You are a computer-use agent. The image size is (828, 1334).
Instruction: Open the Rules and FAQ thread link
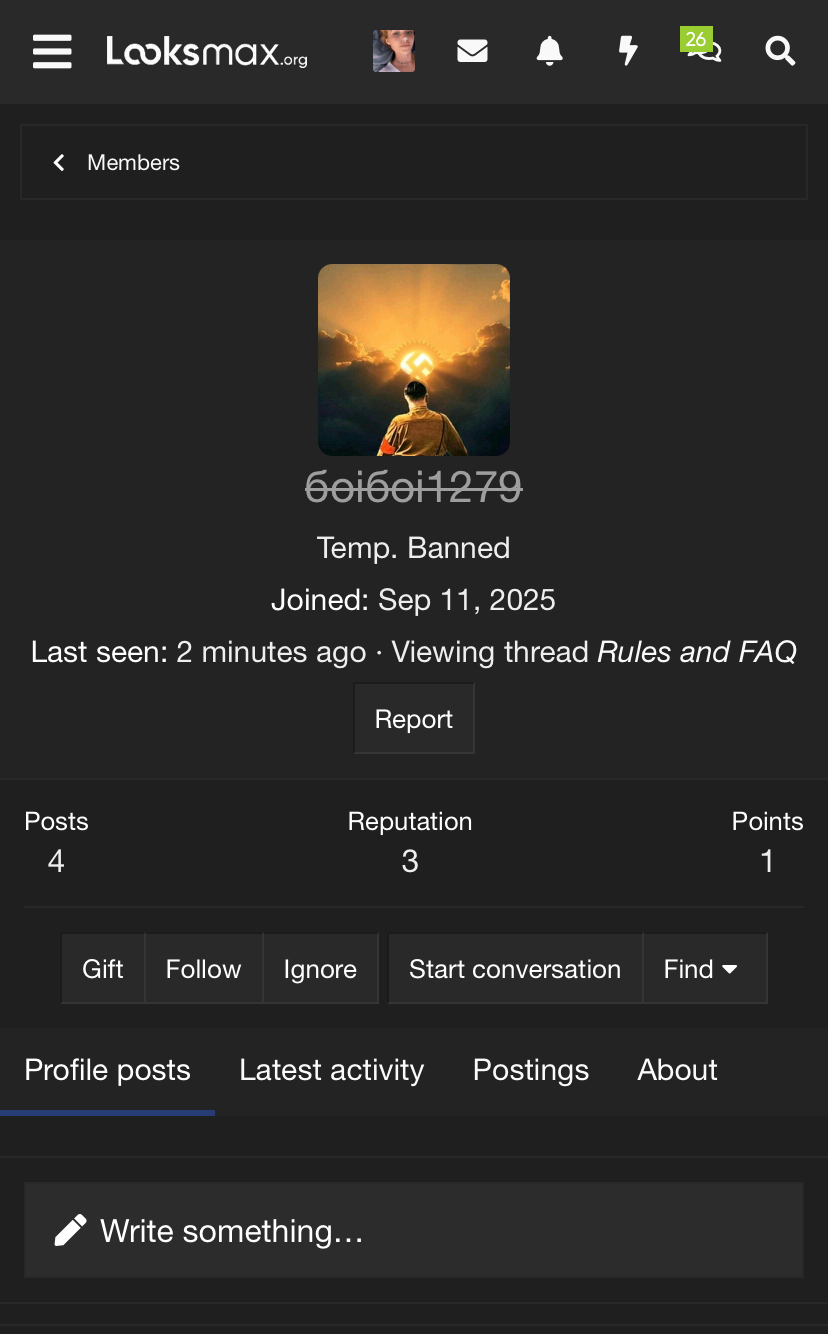point(696,652)
